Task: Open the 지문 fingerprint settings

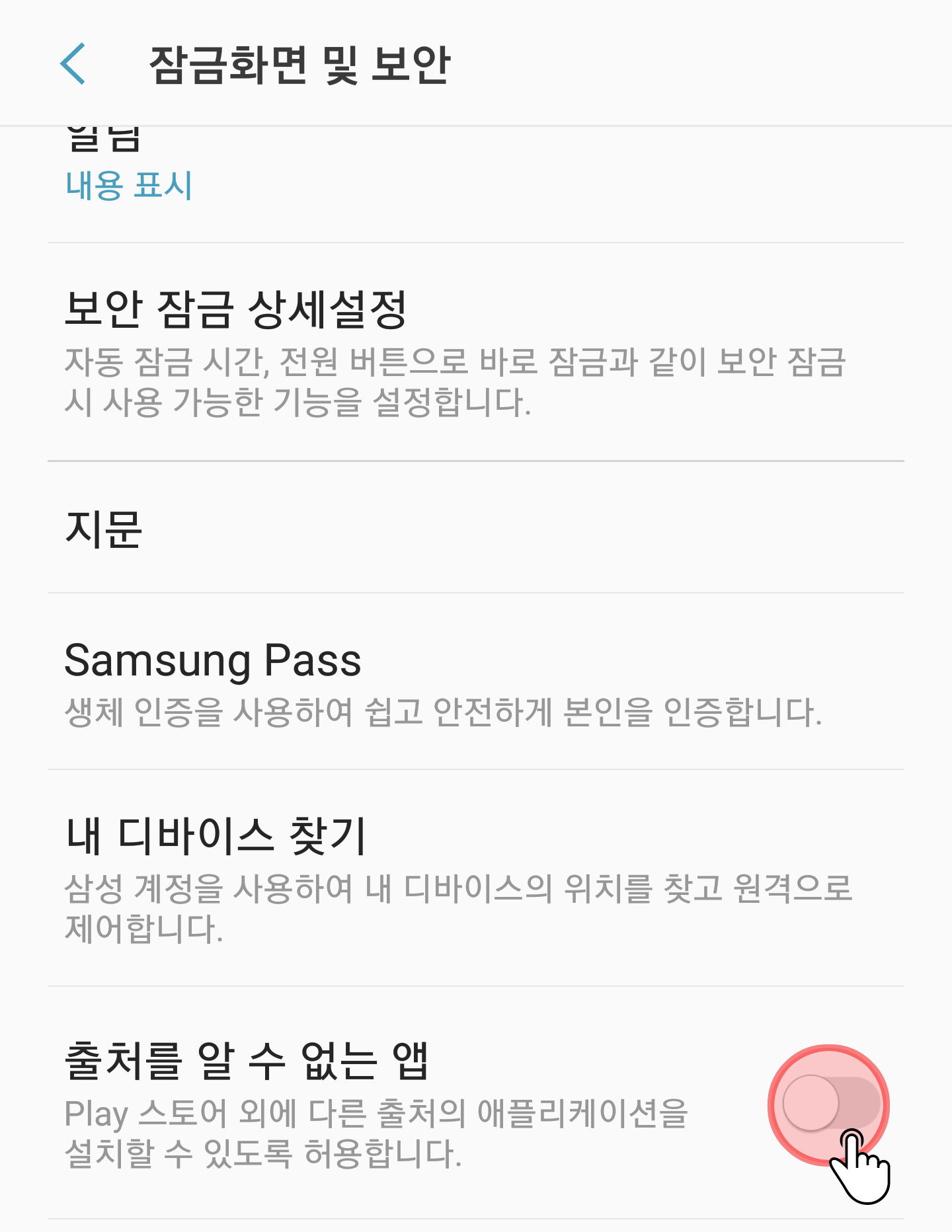Action: [456, 528]
